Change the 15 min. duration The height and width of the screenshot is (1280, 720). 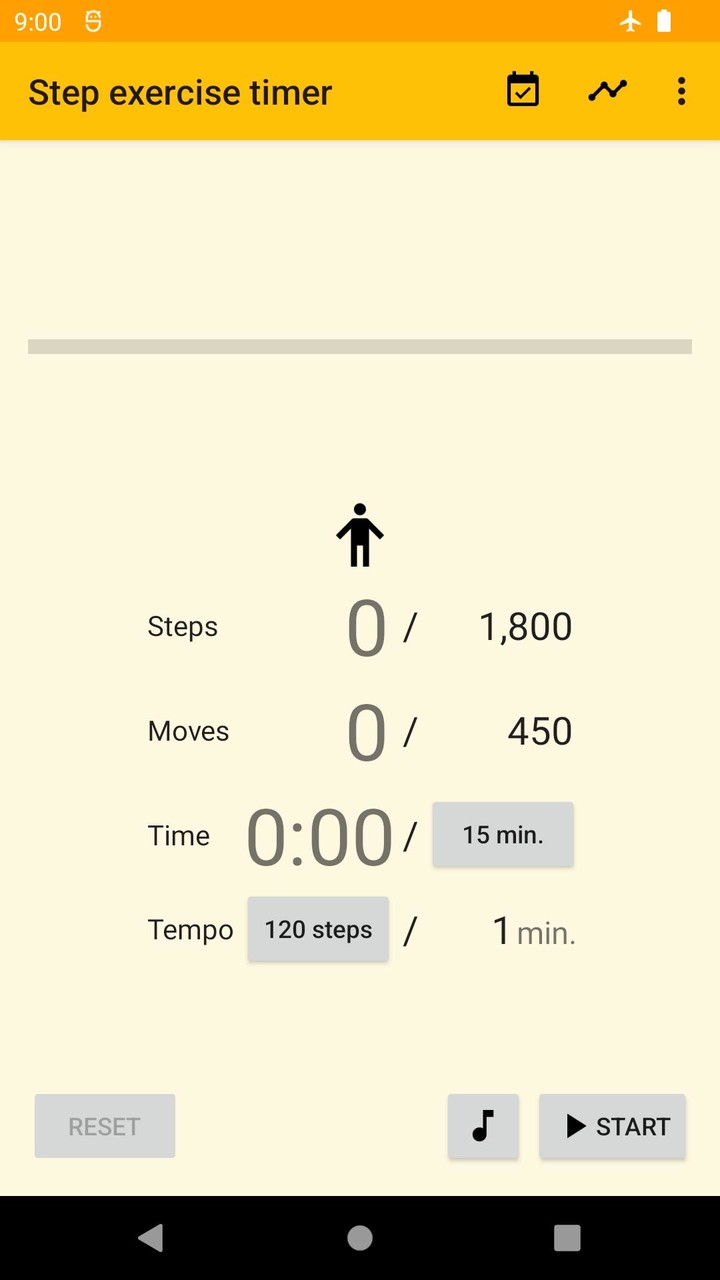tap(503, 834)
